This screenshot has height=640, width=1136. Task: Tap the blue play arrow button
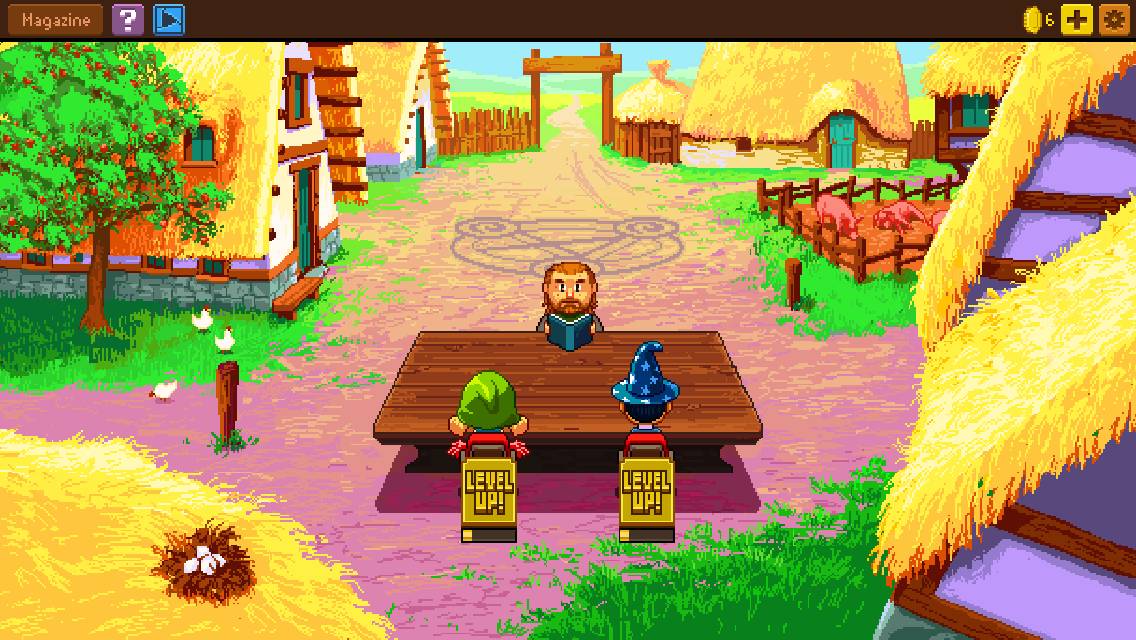click(169, 19)
